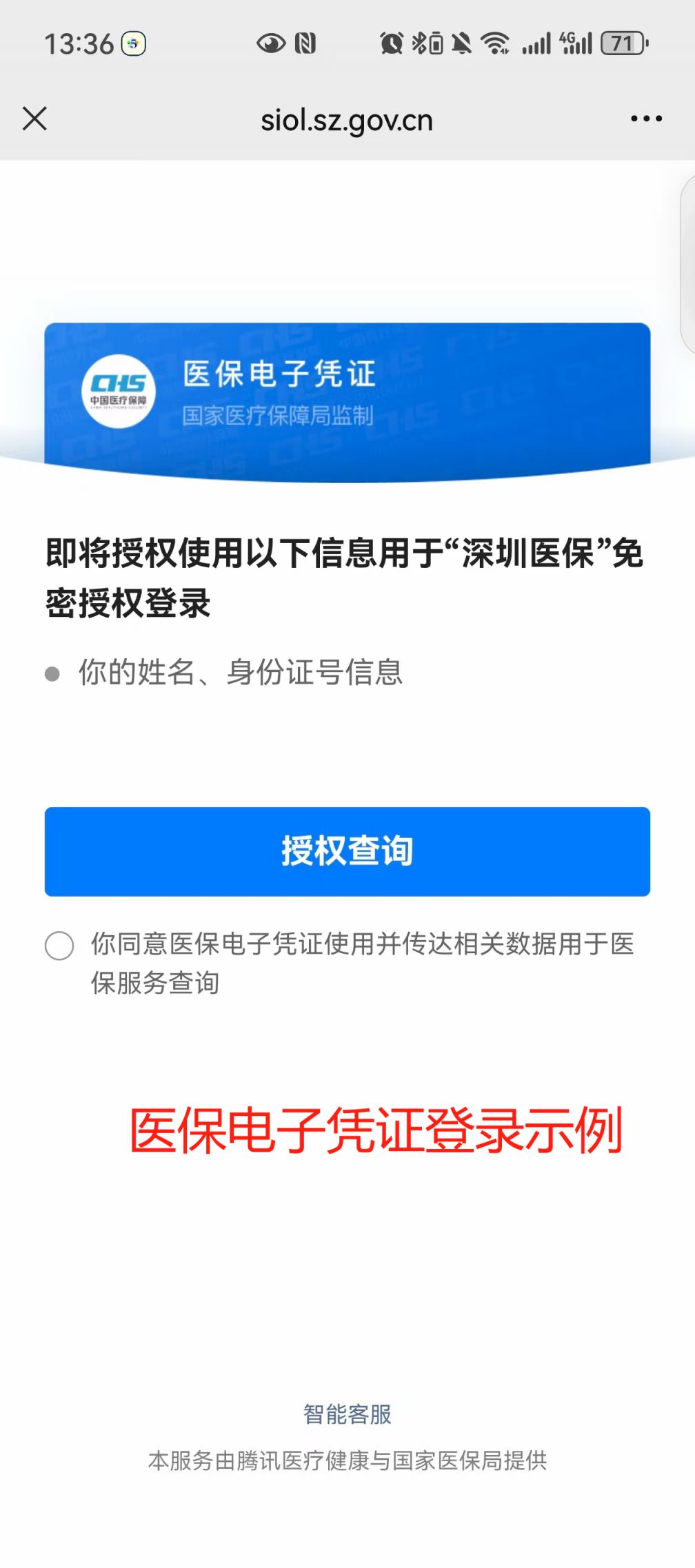Image resolution: width=695 pixels, height=1568 pixels.
Task: Check the 医保电子凭证 data consent circle
Action: point(59,945)
